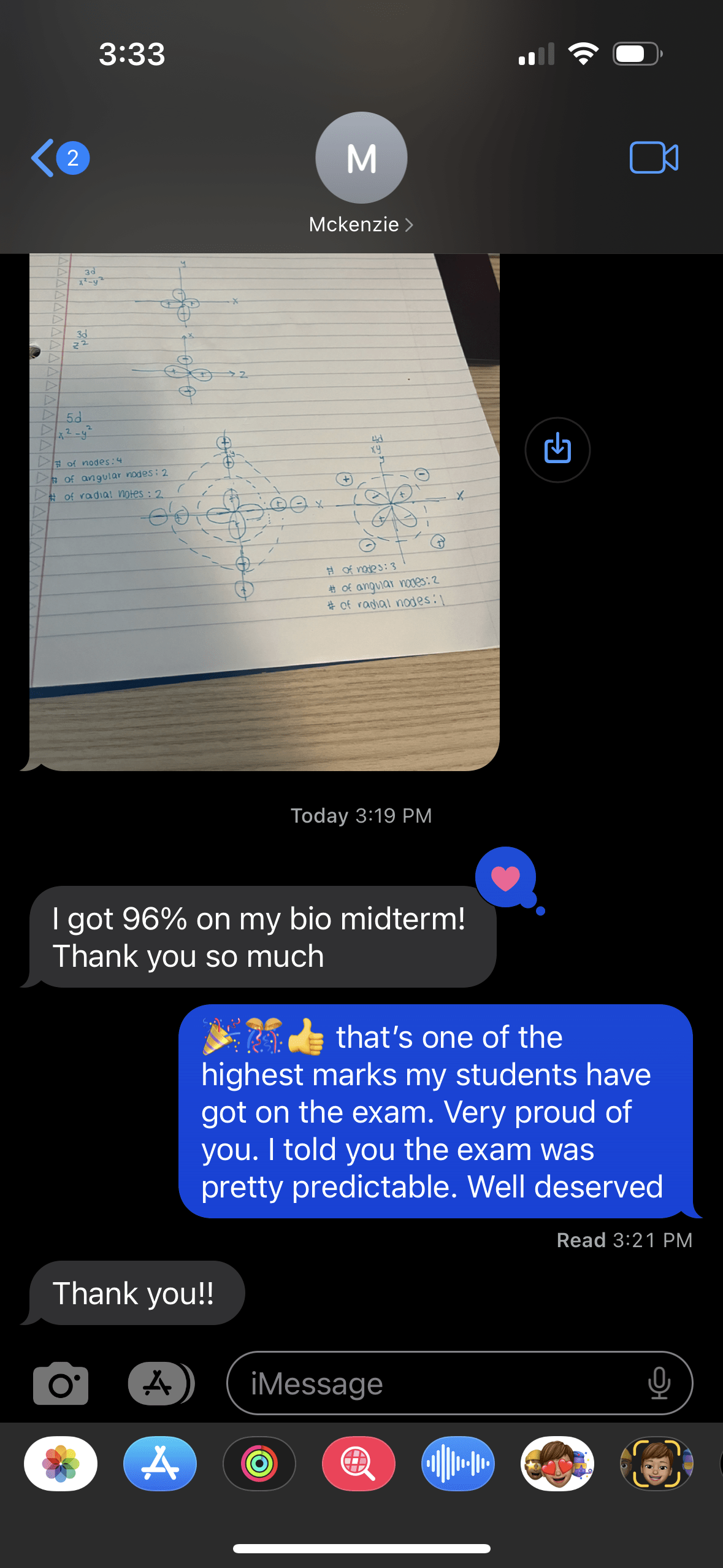Image resolution: width=723 pixels, height=1568 pixels.
Task: Open the audio messages waveform app
Action: [458, 1464]
